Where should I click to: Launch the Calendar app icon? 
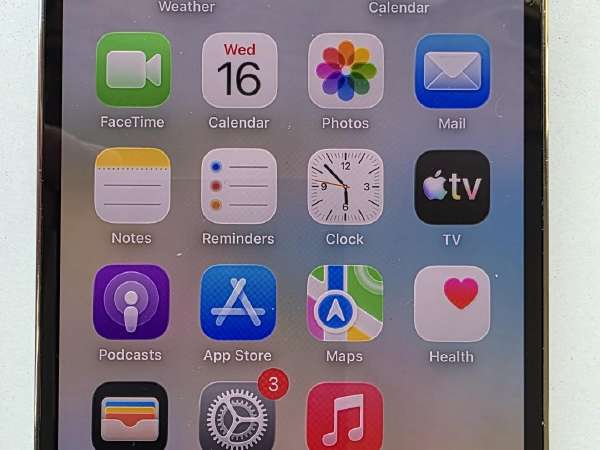click(x=240, y=70)
